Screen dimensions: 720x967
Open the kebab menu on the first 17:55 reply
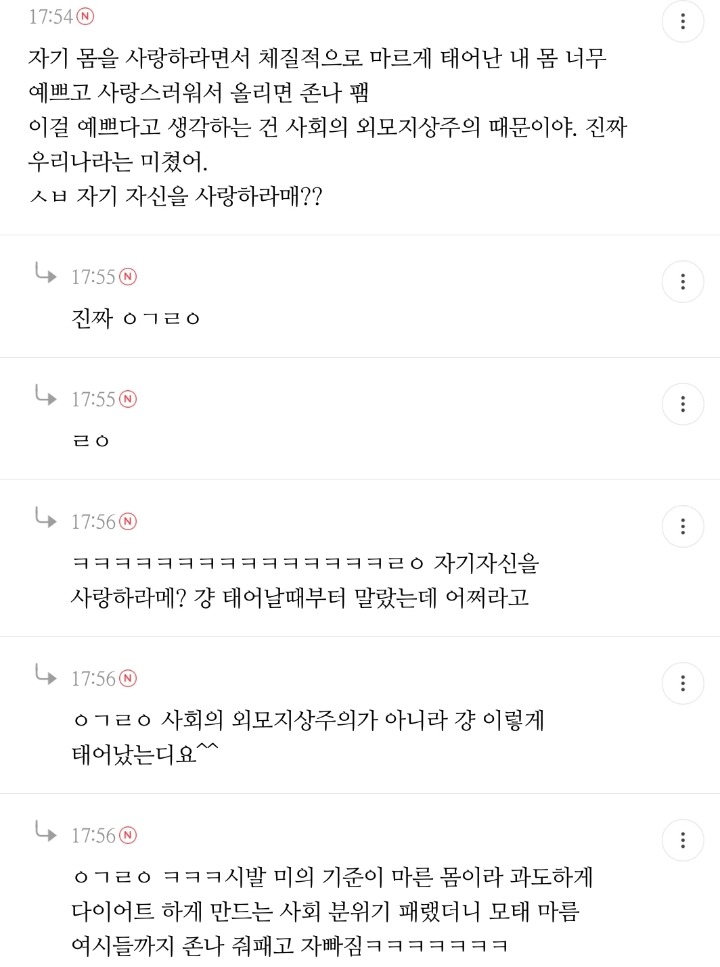683,282
